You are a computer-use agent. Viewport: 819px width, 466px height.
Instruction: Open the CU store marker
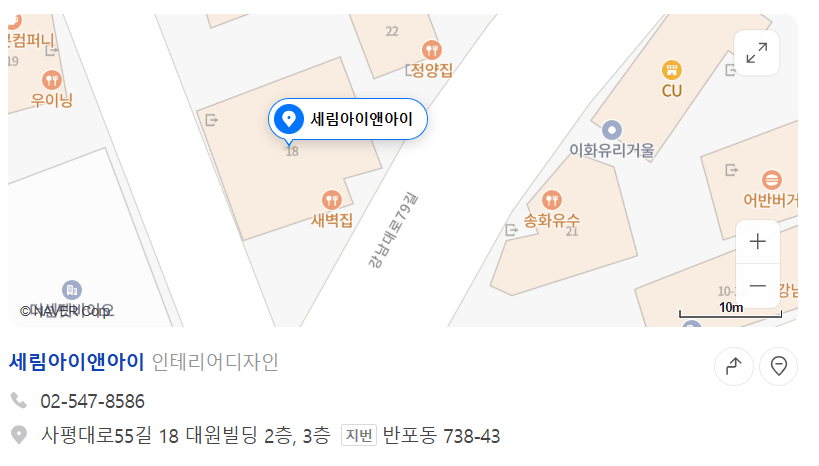671,71
